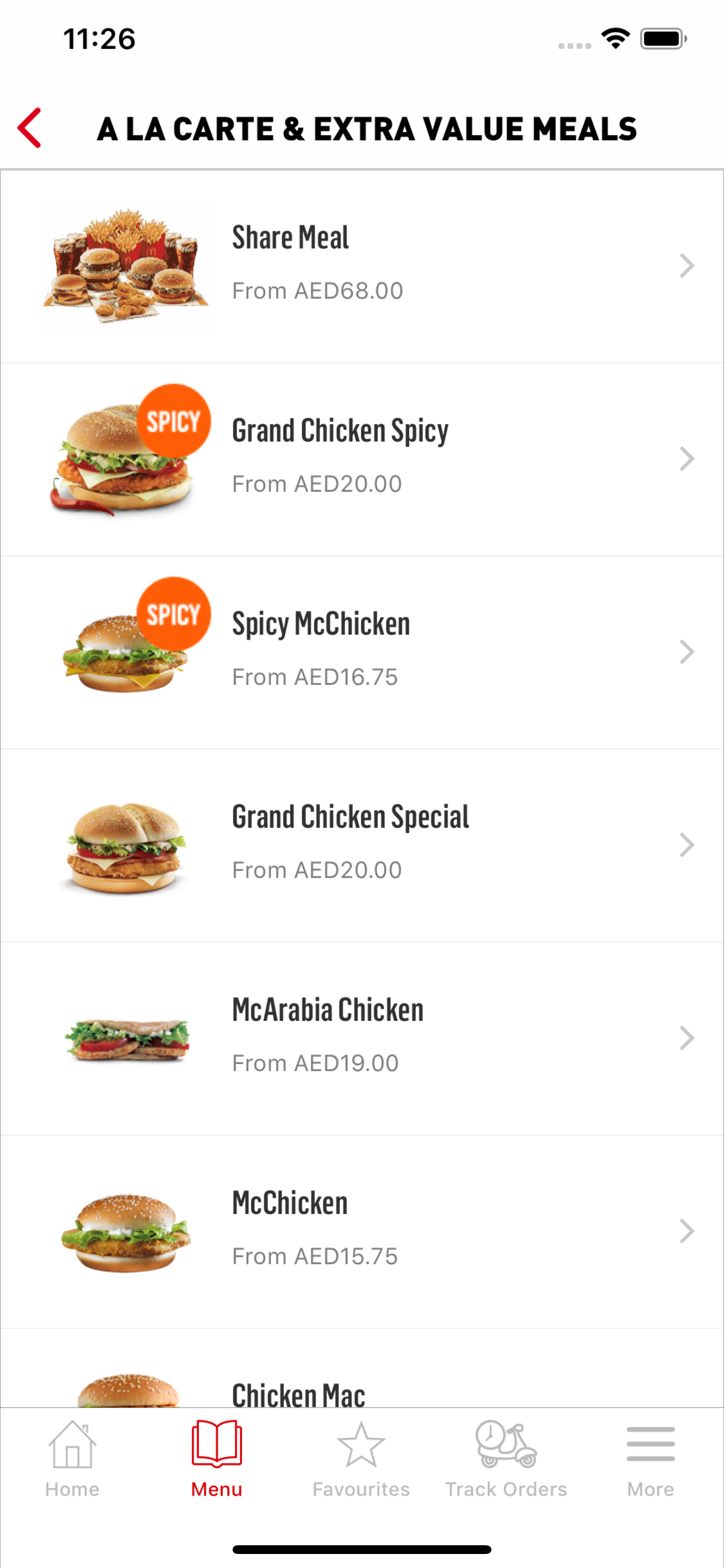This screenshot has height=1568, width=724.
Task: Go back using the red arrow
Action: click(x=29, y=128)
